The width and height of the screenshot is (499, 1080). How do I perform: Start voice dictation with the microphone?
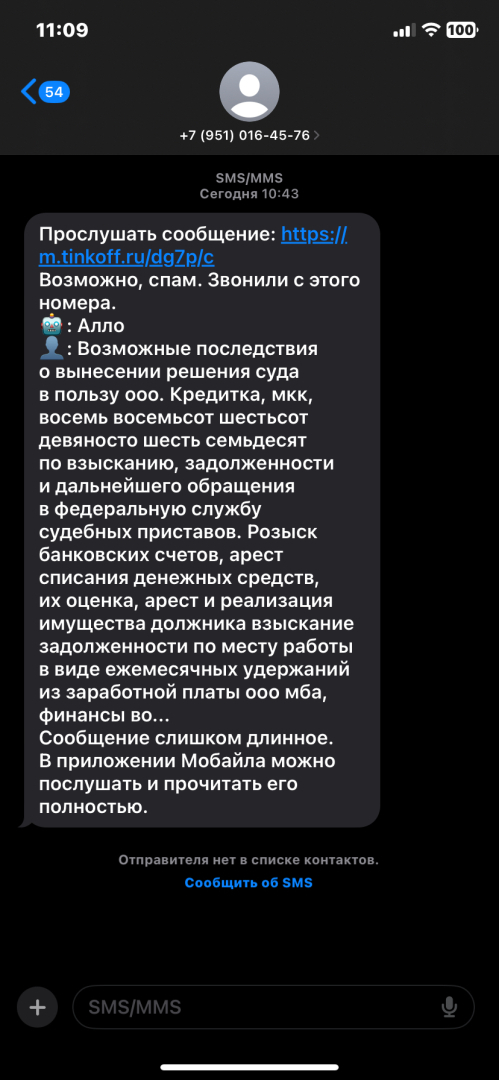449,1008
